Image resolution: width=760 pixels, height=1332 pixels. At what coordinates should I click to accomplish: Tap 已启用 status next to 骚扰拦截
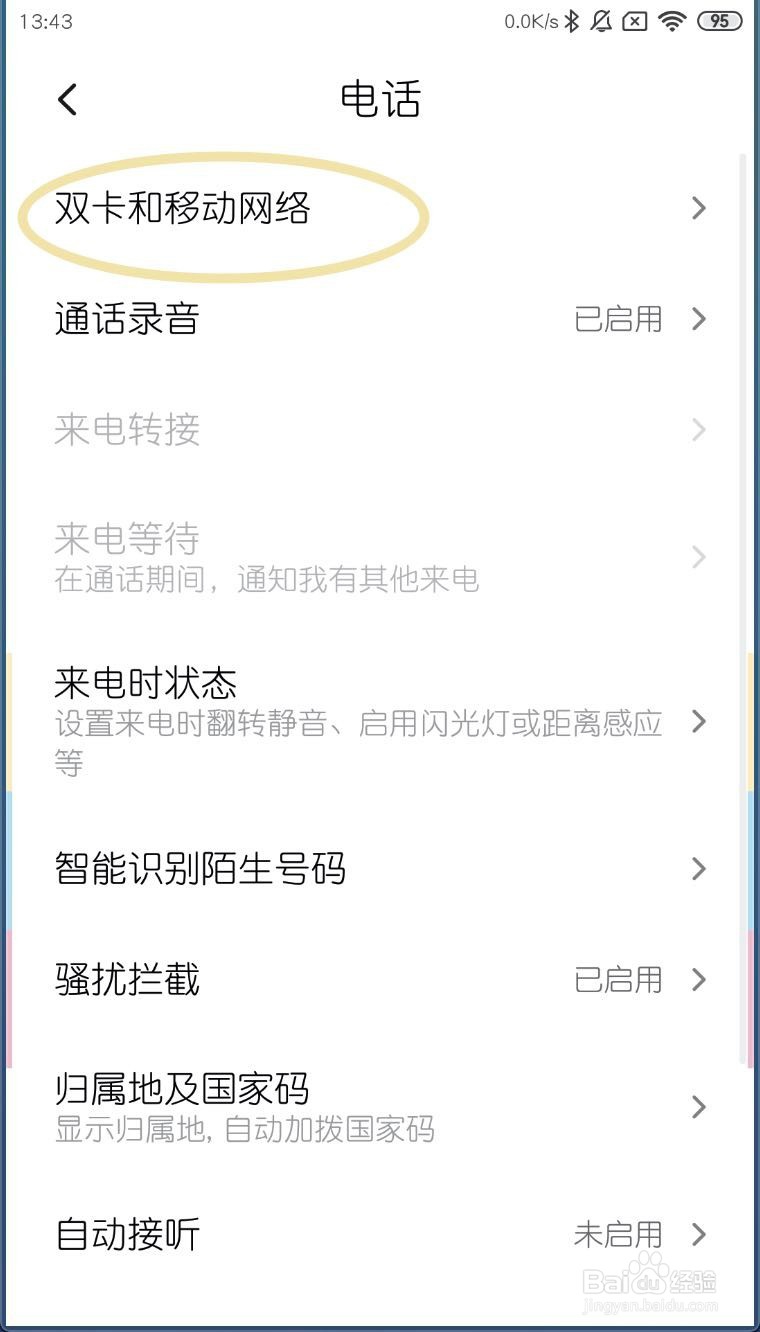619,980
